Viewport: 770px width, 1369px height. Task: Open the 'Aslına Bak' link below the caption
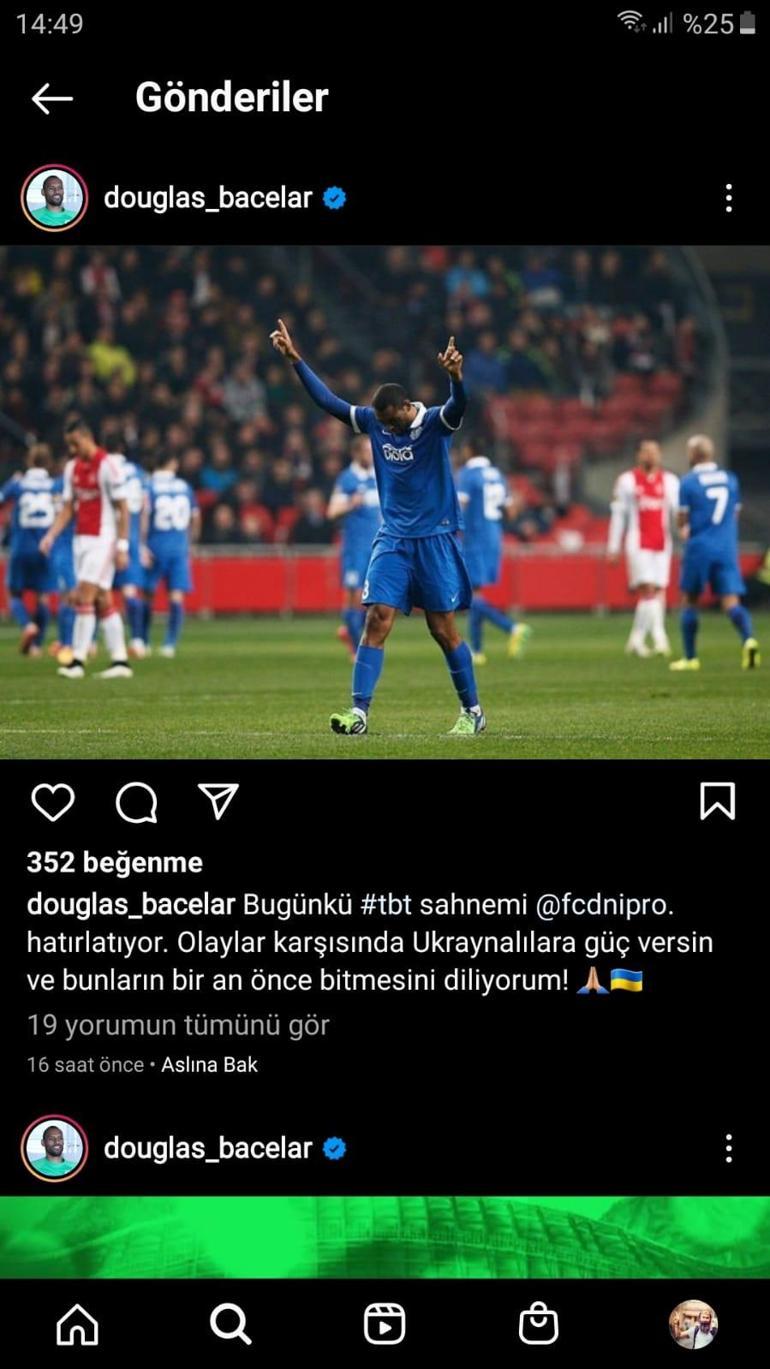tap(208, 1064)
